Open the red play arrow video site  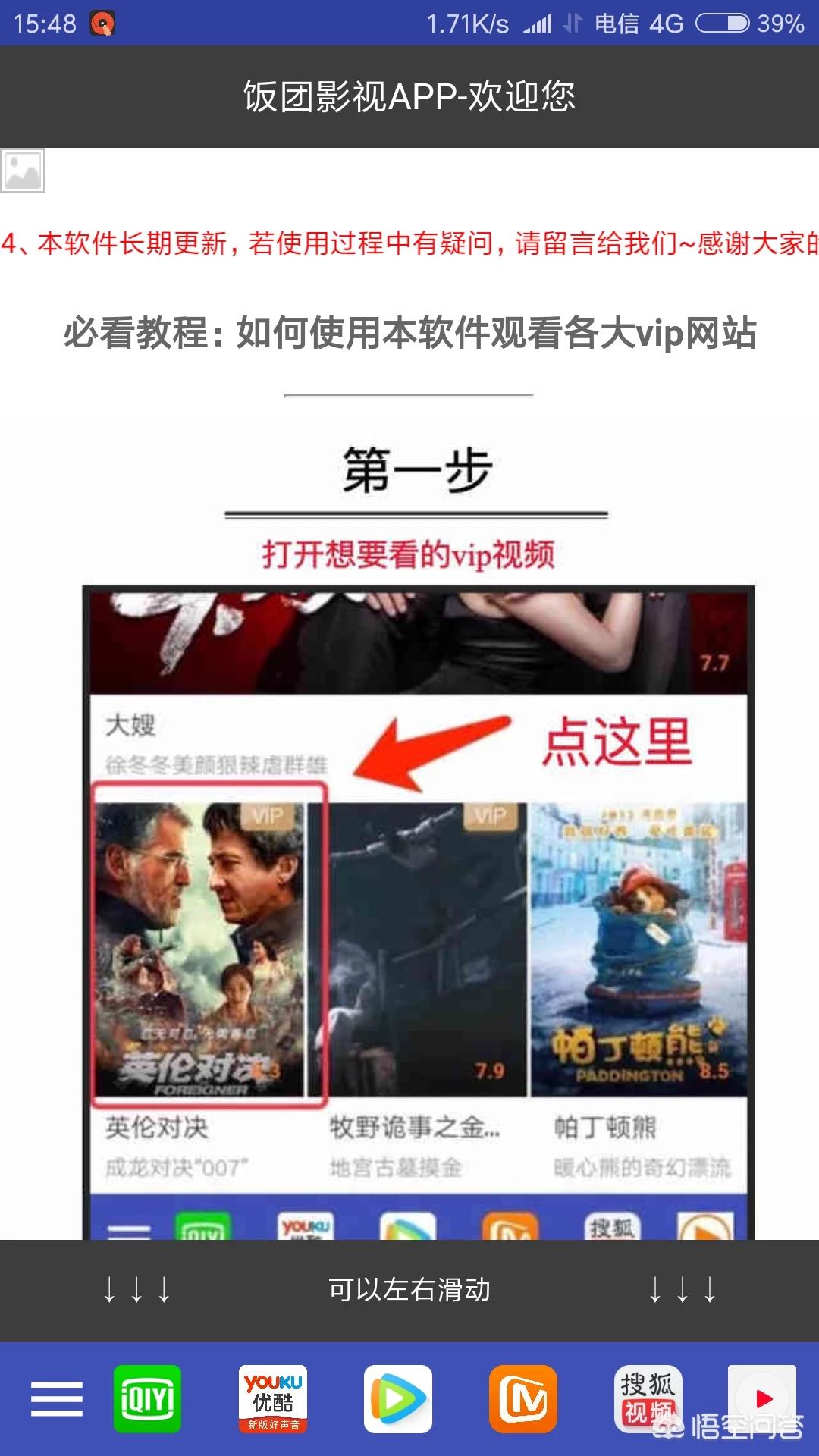tap(762, 1399)
